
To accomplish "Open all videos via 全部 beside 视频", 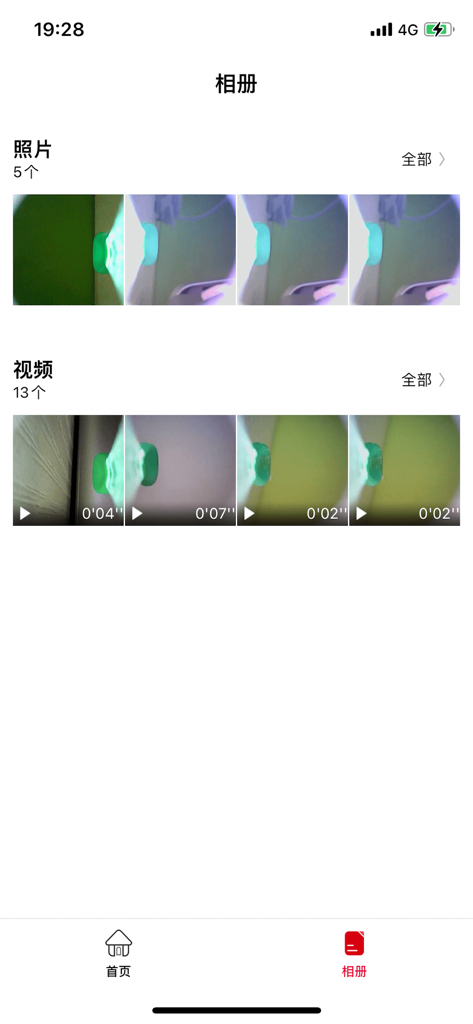I will [x=423, y=379].
